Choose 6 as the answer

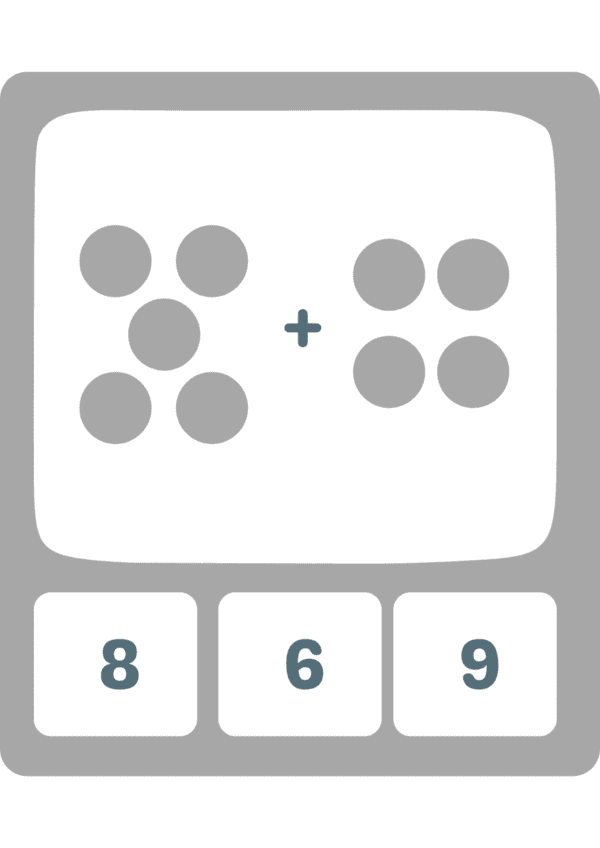300,664
